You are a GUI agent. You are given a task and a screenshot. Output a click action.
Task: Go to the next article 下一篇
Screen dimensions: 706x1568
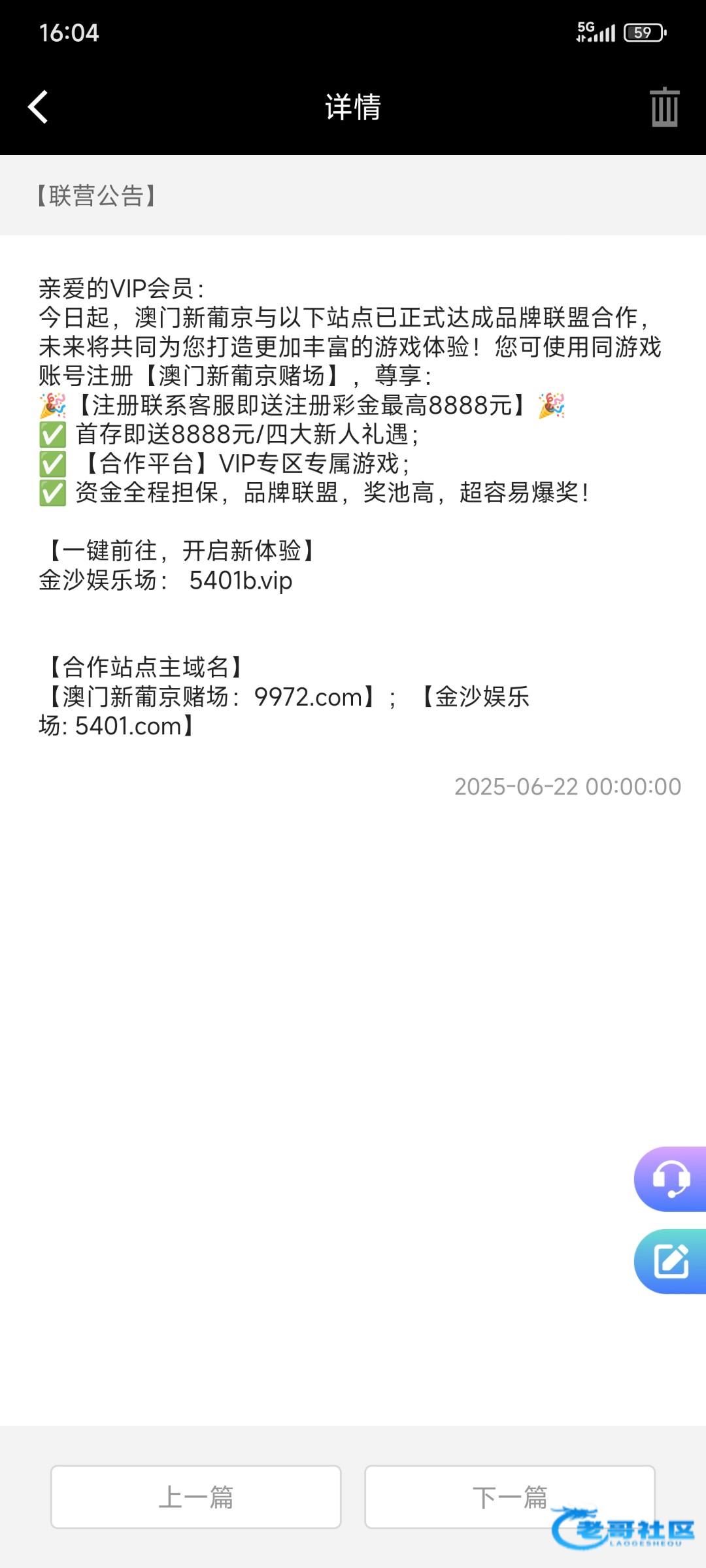click(x=510, y=1497)
